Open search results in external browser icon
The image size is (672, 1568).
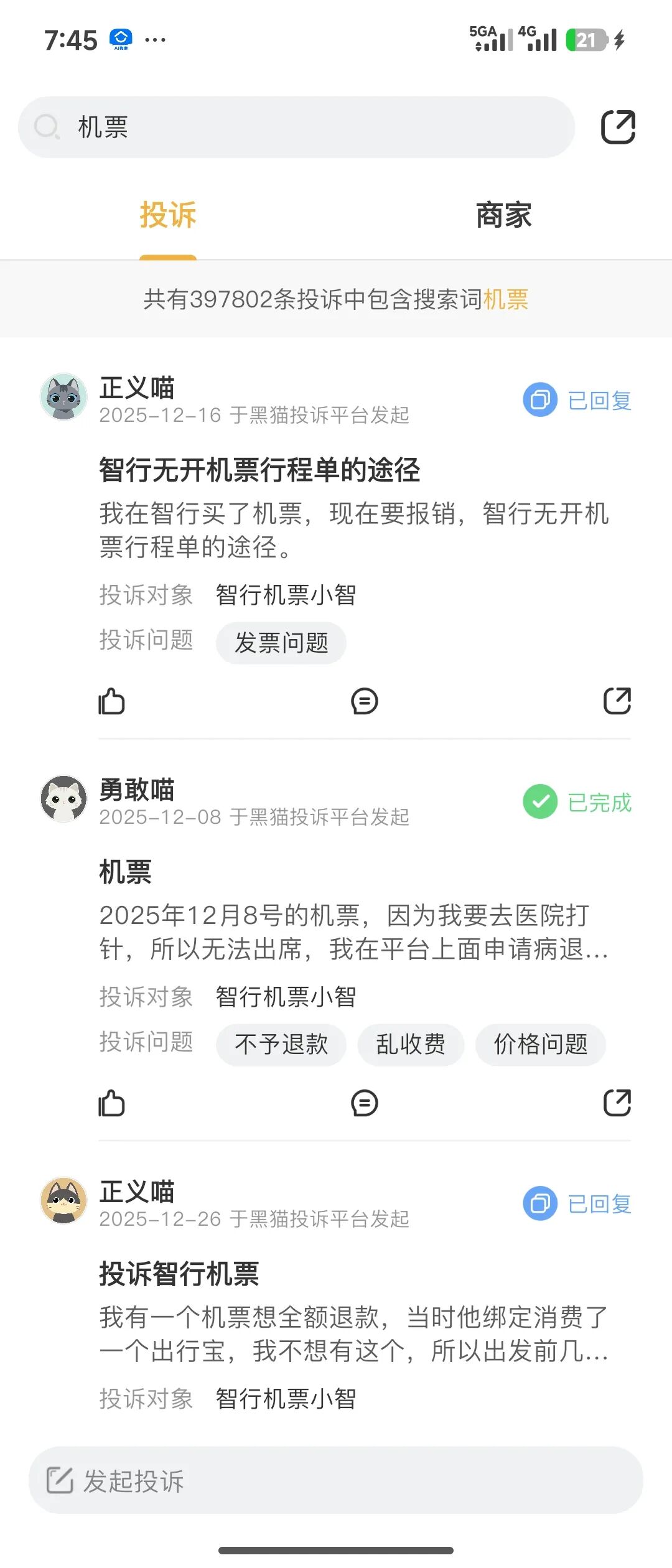point(618,126)
